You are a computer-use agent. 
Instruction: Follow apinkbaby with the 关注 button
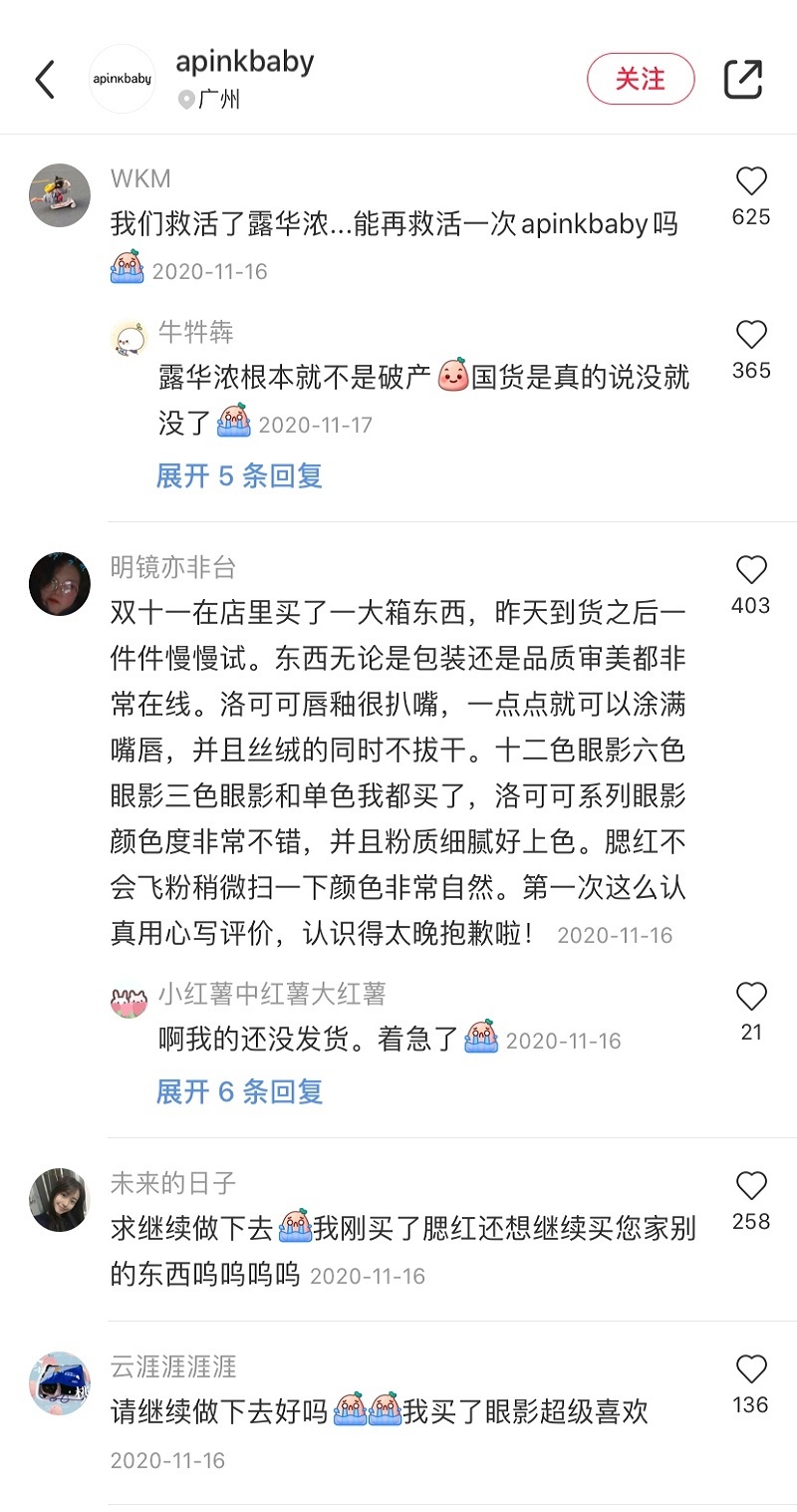tap(640, 79)
